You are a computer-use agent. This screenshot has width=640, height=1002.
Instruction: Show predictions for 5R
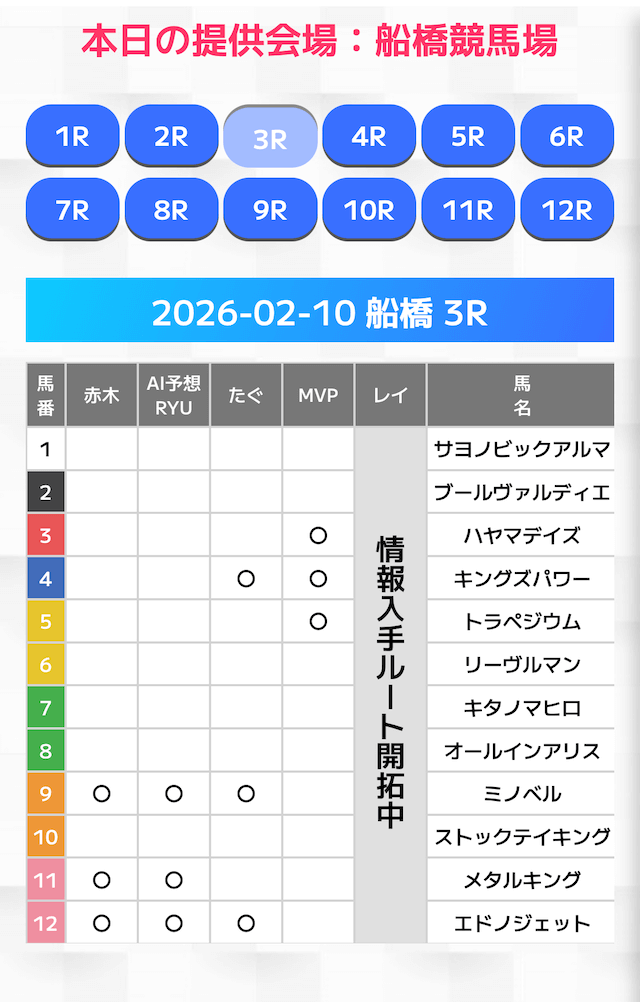(468, 136)
